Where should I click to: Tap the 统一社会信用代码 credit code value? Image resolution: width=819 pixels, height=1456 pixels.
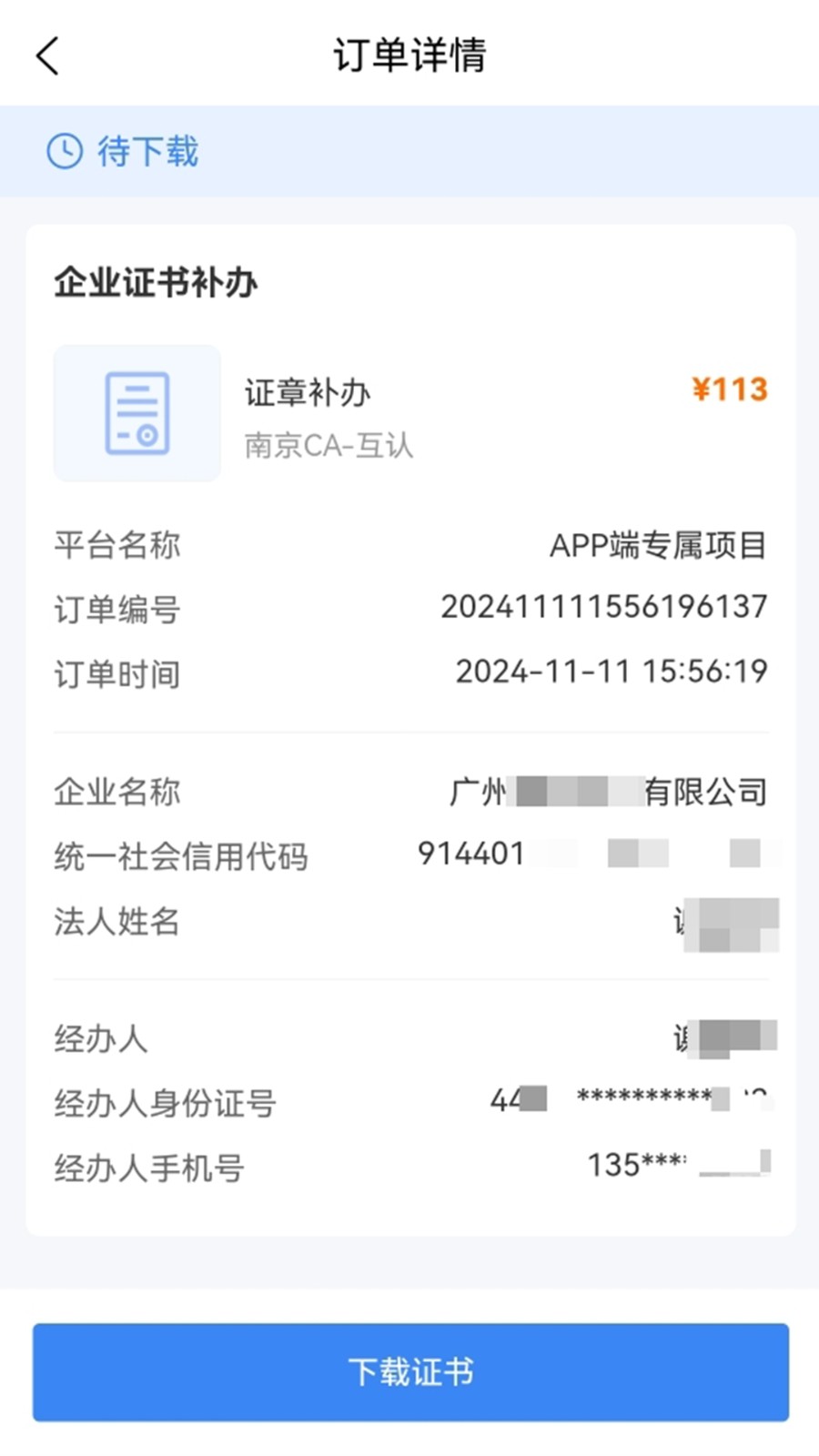pyautogui.click(x=596, y=855)
